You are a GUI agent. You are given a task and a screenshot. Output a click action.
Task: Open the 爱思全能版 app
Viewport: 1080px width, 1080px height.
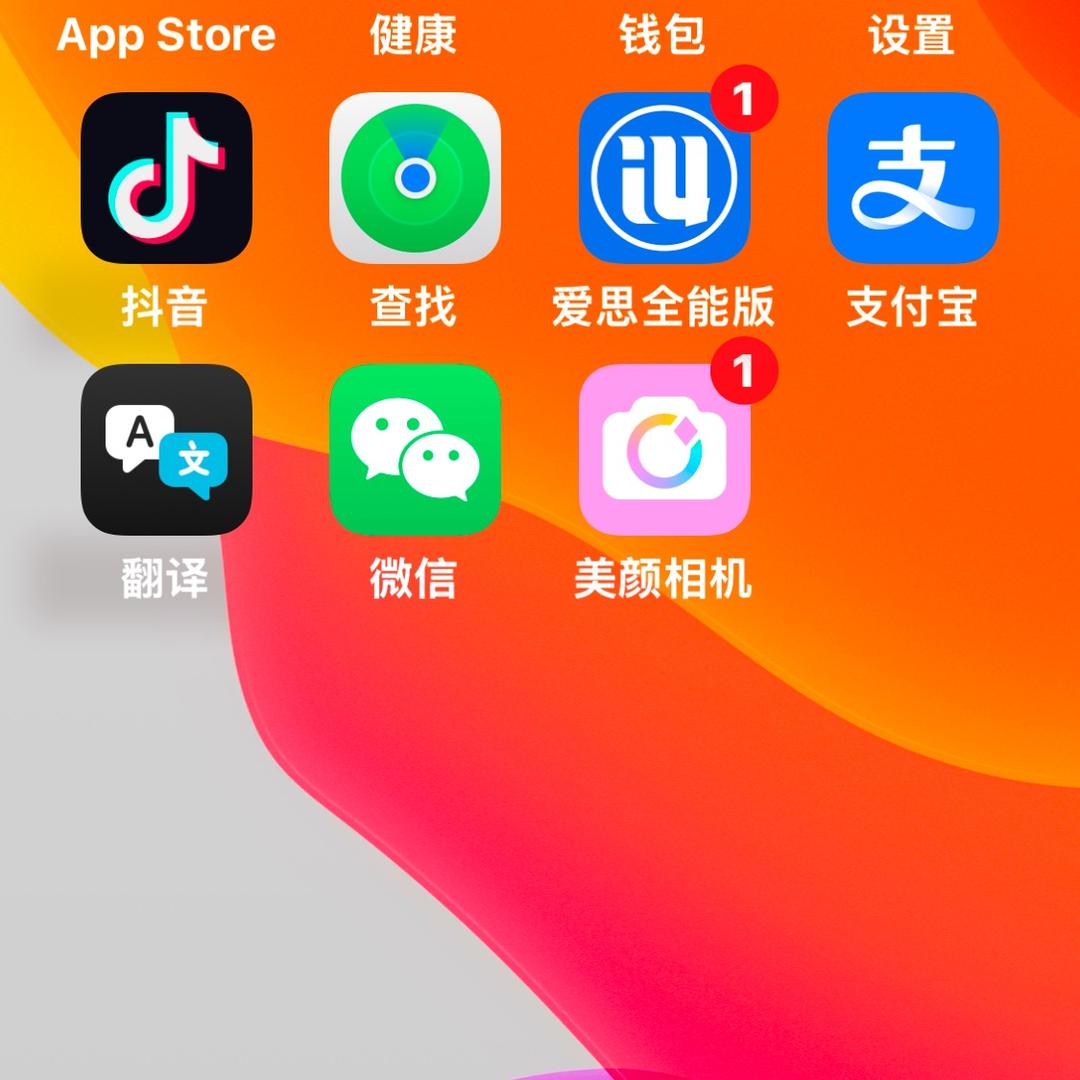664,178
